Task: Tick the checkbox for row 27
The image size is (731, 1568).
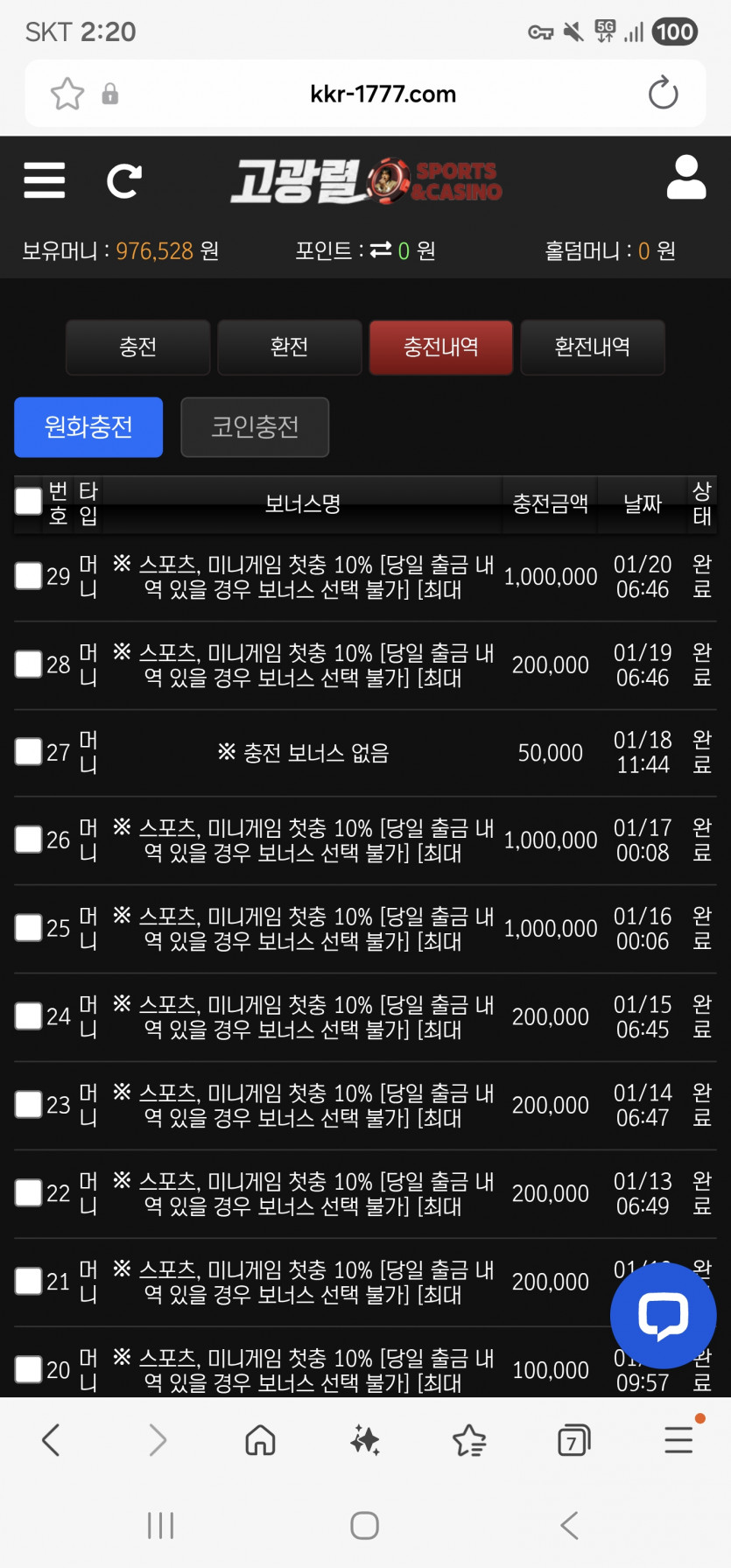Action: pyautogui.click(x=29, y=752)
